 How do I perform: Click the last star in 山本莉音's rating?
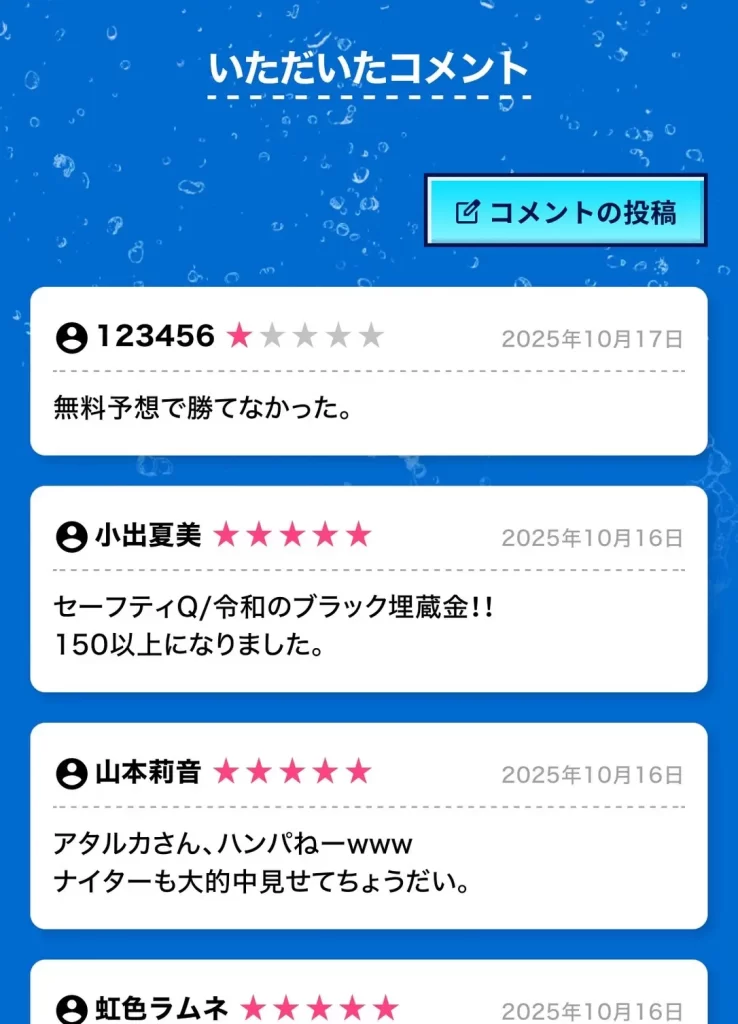(359, 773)
